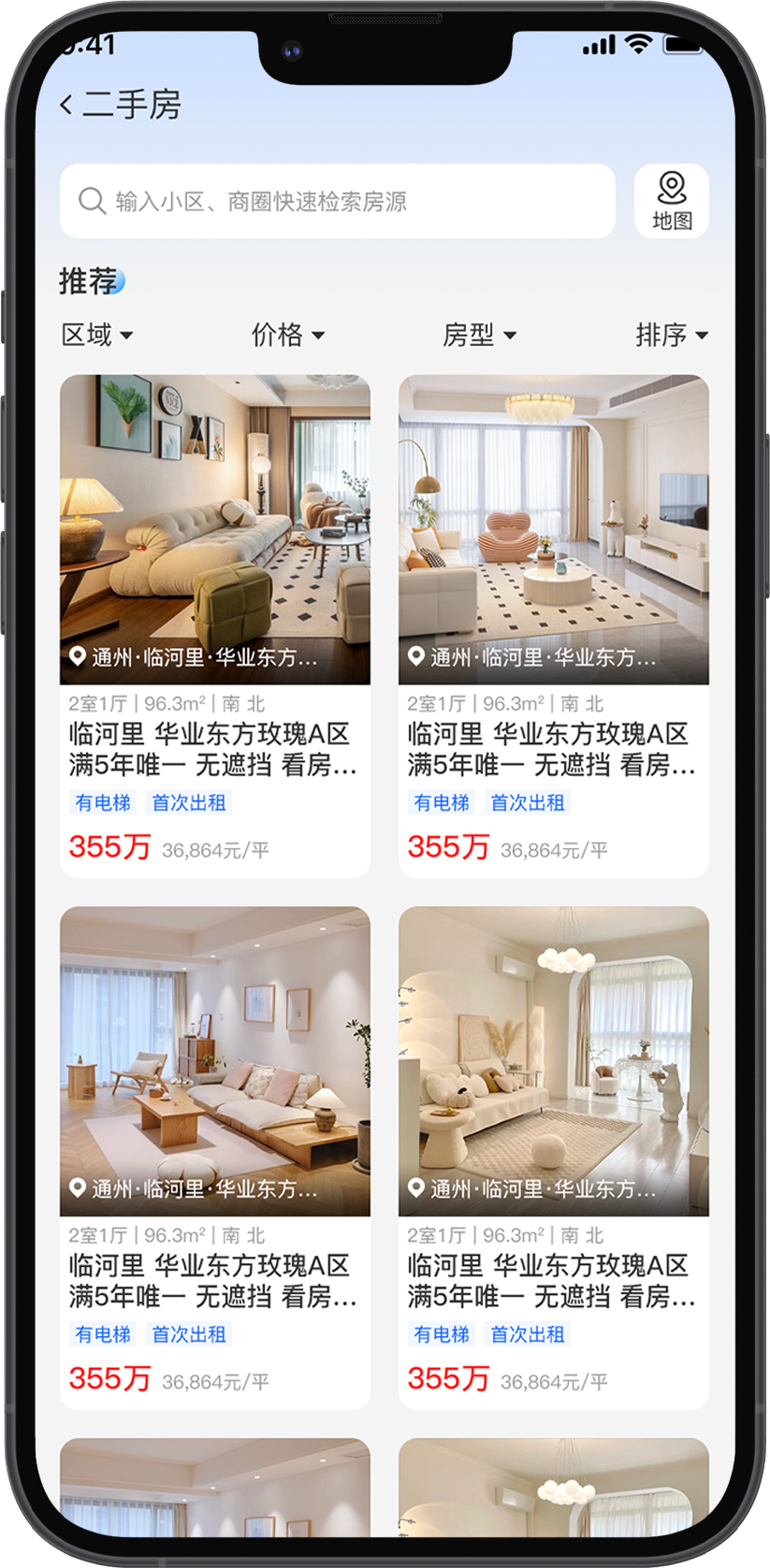Open listing with arc floor lamp and TV
The height and width of the screenshot is (1568, 770).
pos(554,529)
